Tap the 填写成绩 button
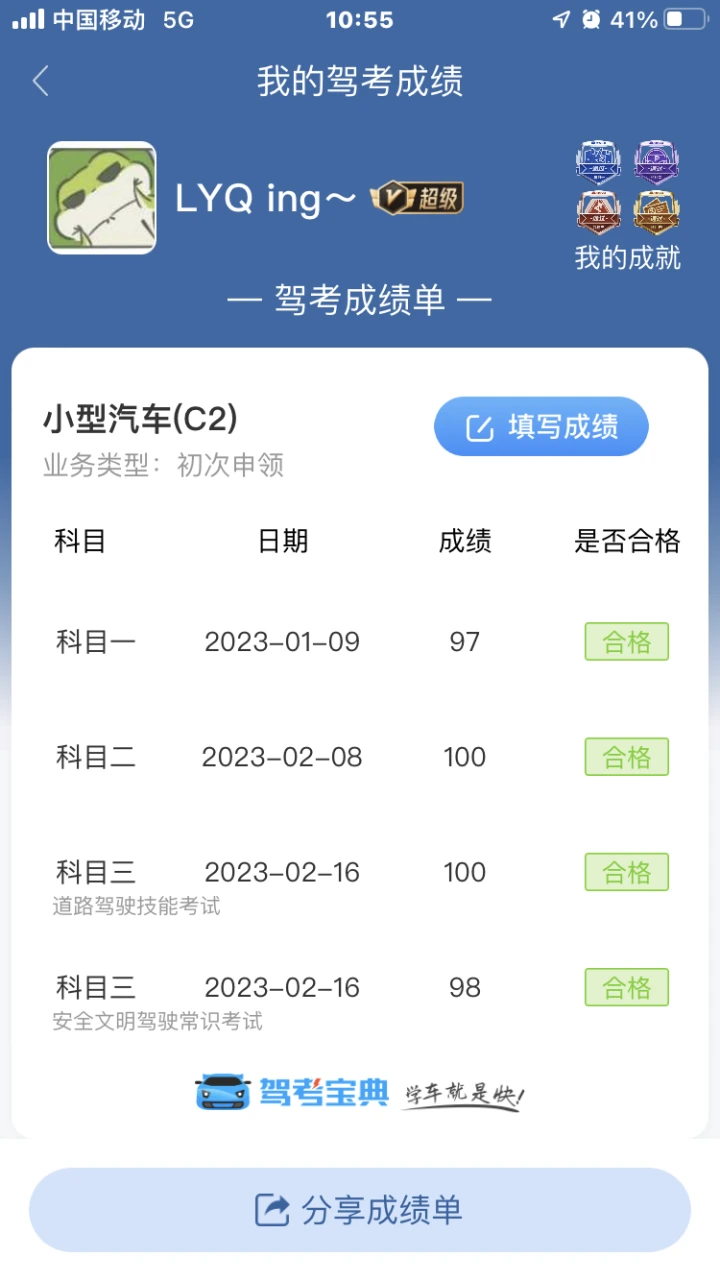 (x=541, y=427)
